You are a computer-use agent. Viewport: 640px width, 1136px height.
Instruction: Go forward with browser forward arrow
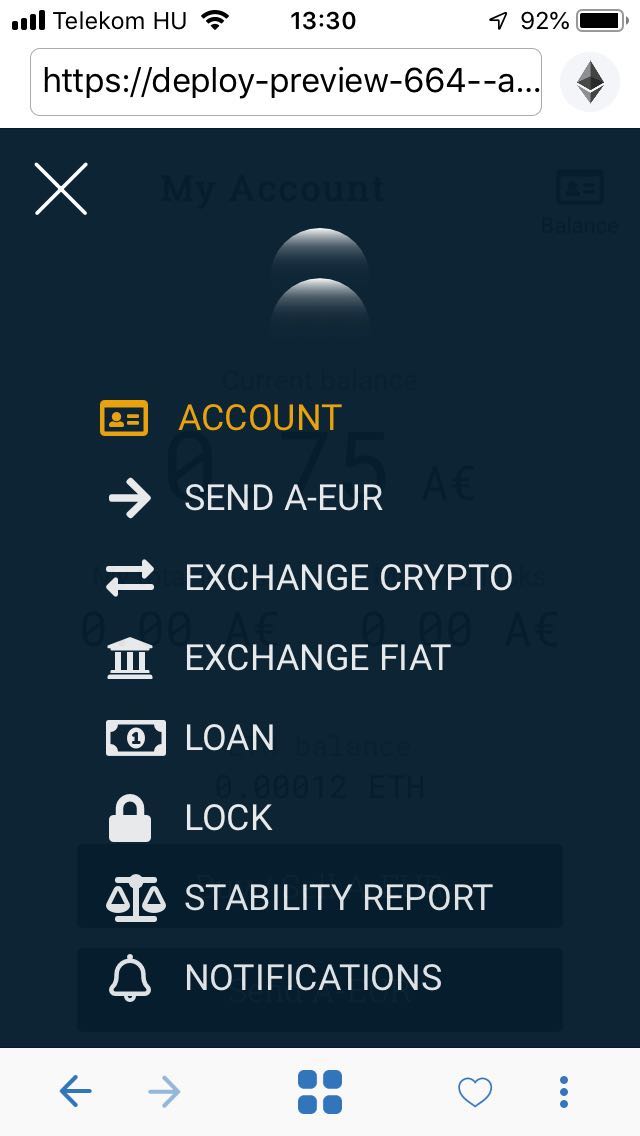(x=164, y=1092)
